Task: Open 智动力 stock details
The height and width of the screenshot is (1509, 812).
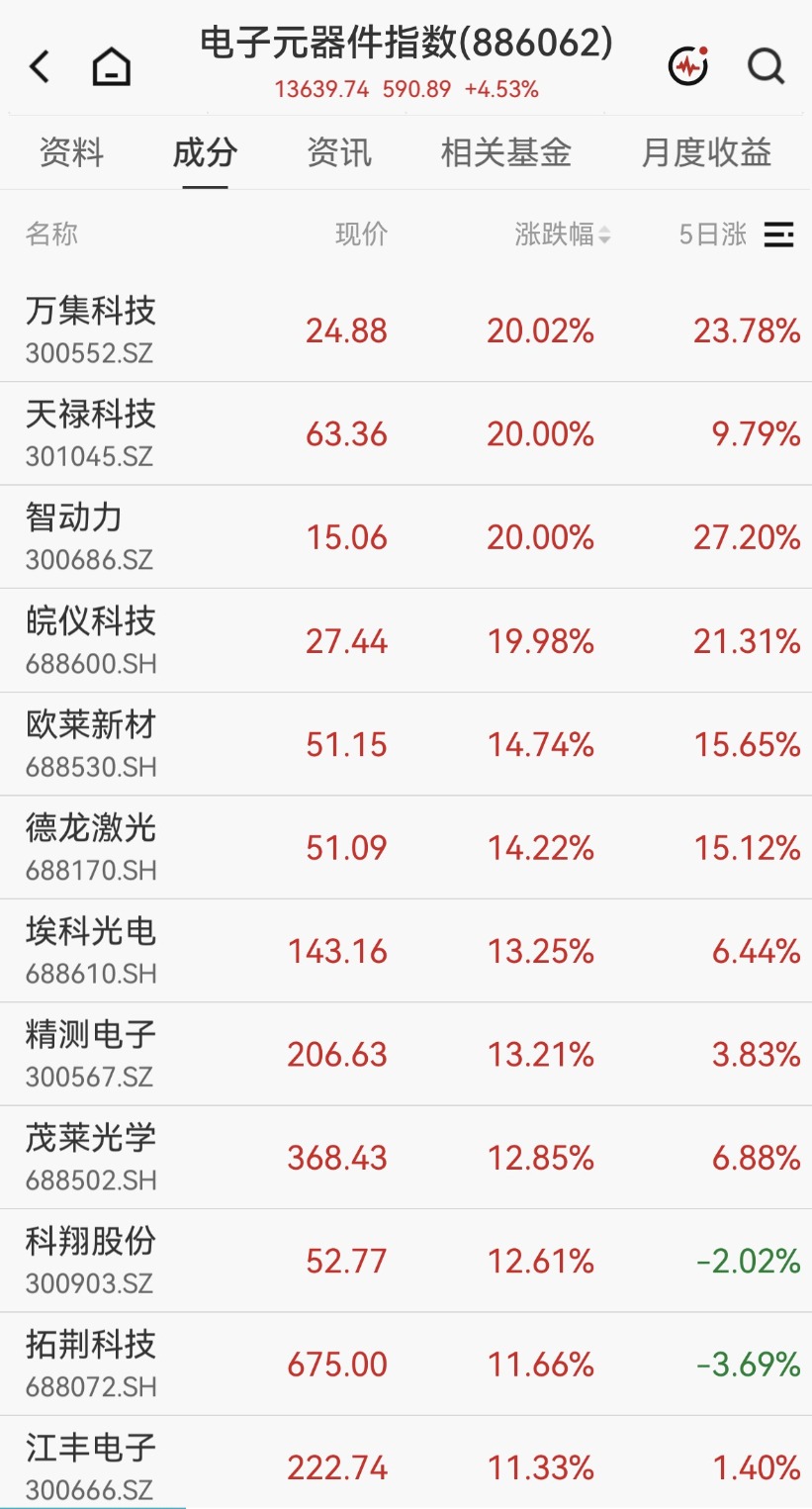Action: [406, 537]
